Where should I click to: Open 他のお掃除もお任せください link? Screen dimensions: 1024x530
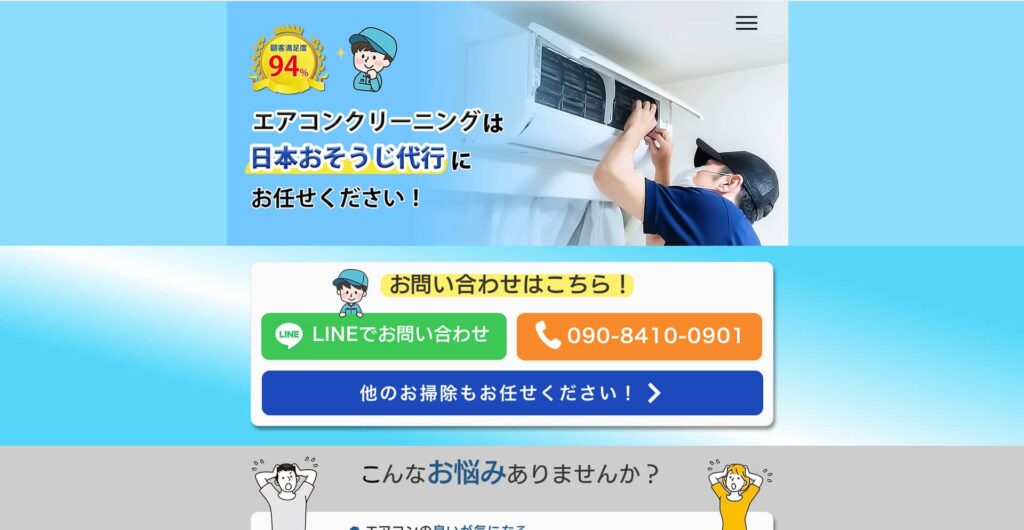pos(512,393)
